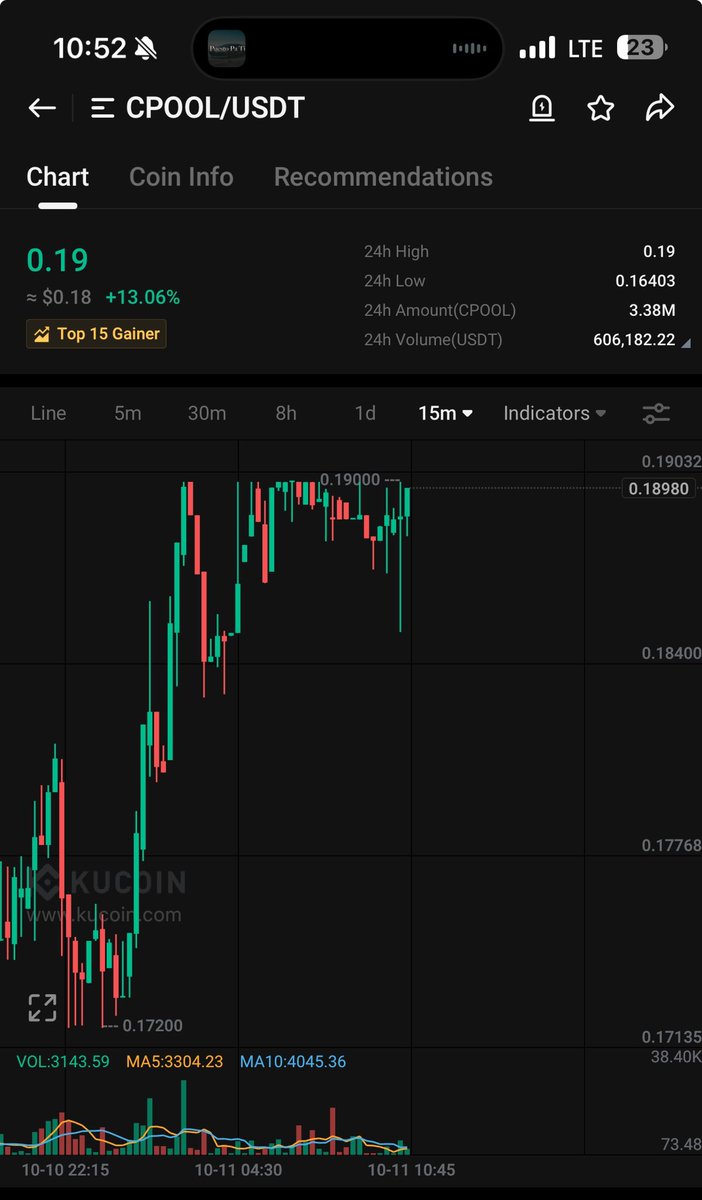Open the Indicators dropdown
This screenshot has width=702, height=1200.
click(554, 413)
